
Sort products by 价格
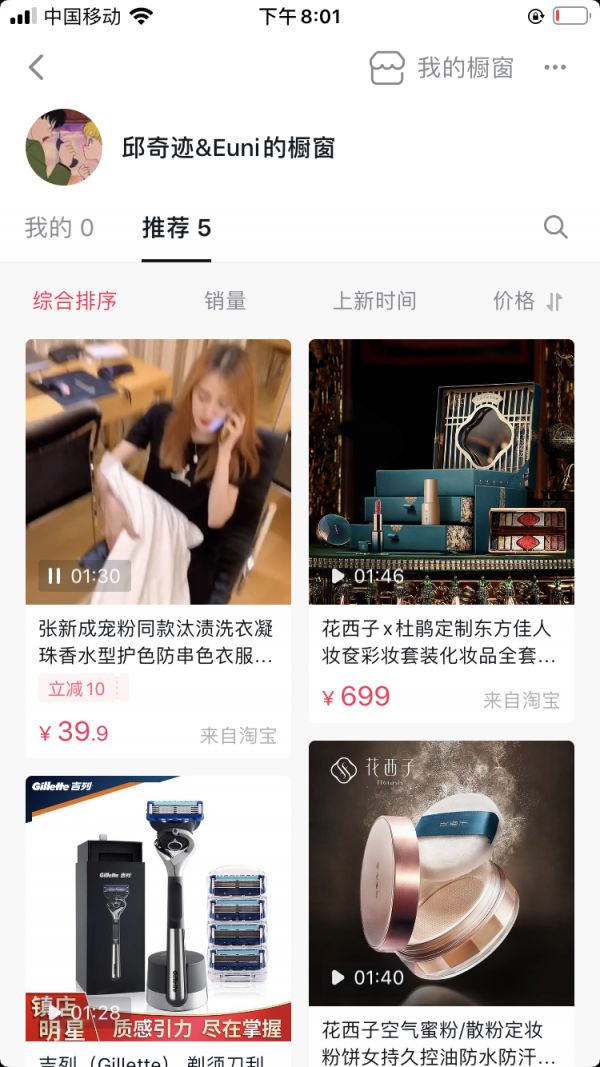click(x=528, y=301)
